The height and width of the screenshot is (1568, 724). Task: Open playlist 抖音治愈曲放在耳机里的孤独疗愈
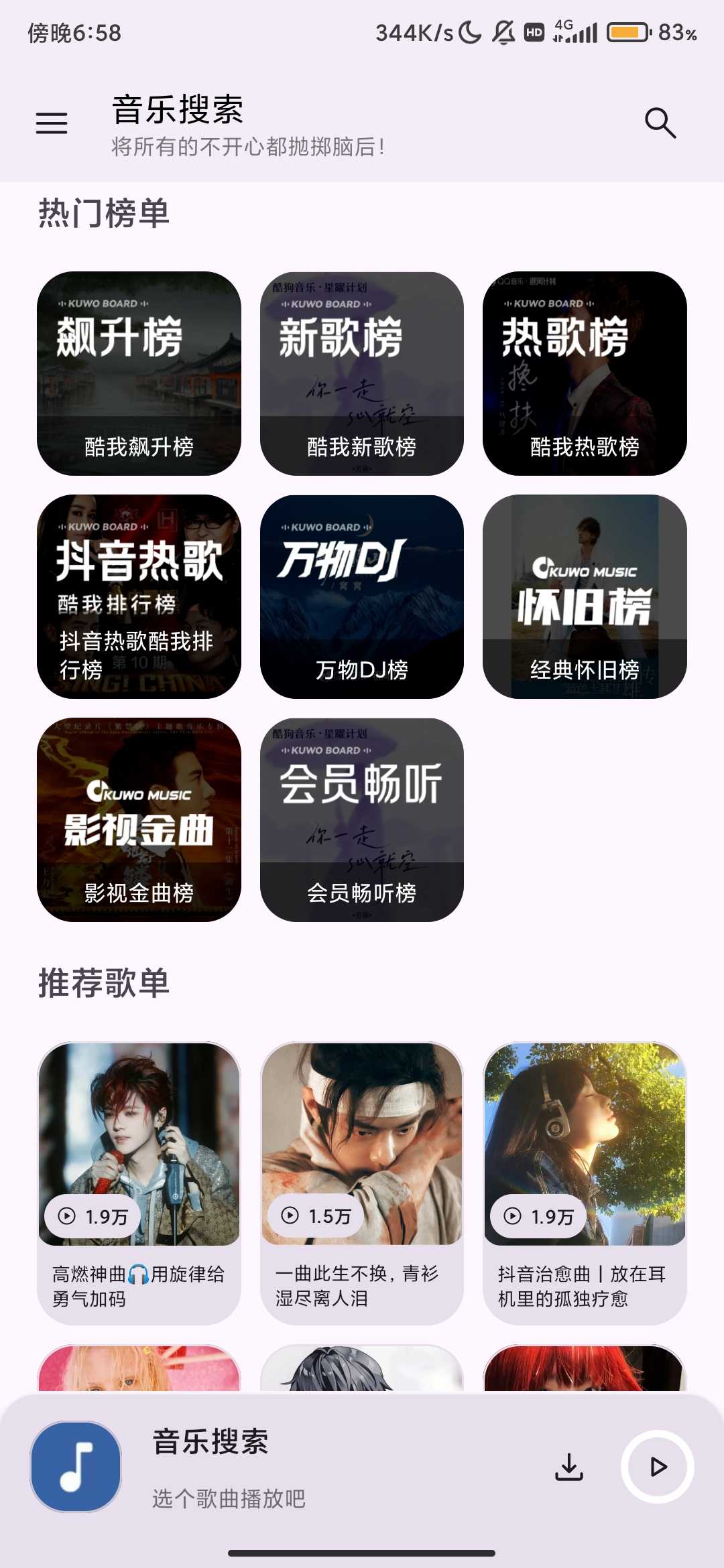(x=585, y=1183)
